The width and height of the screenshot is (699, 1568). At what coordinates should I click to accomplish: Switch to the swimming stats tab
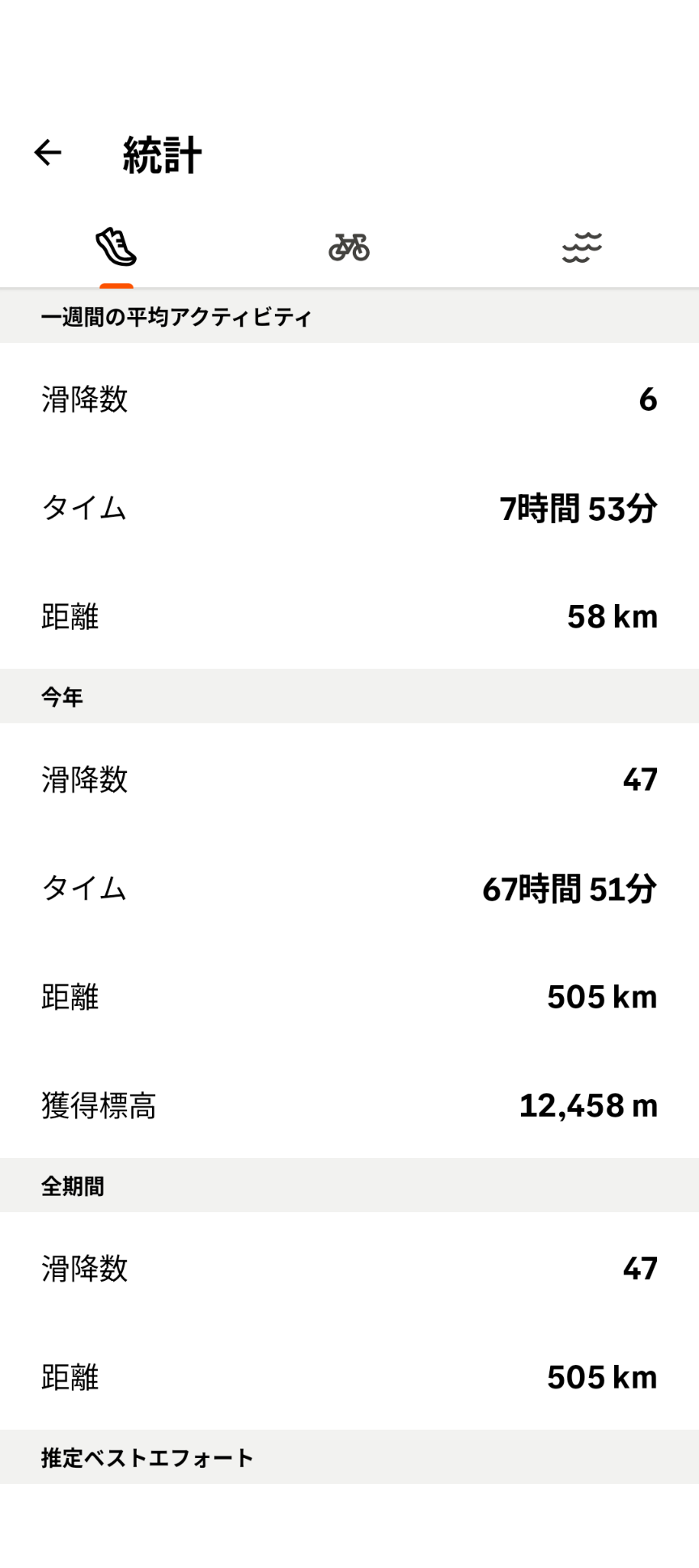click(582, 247)
